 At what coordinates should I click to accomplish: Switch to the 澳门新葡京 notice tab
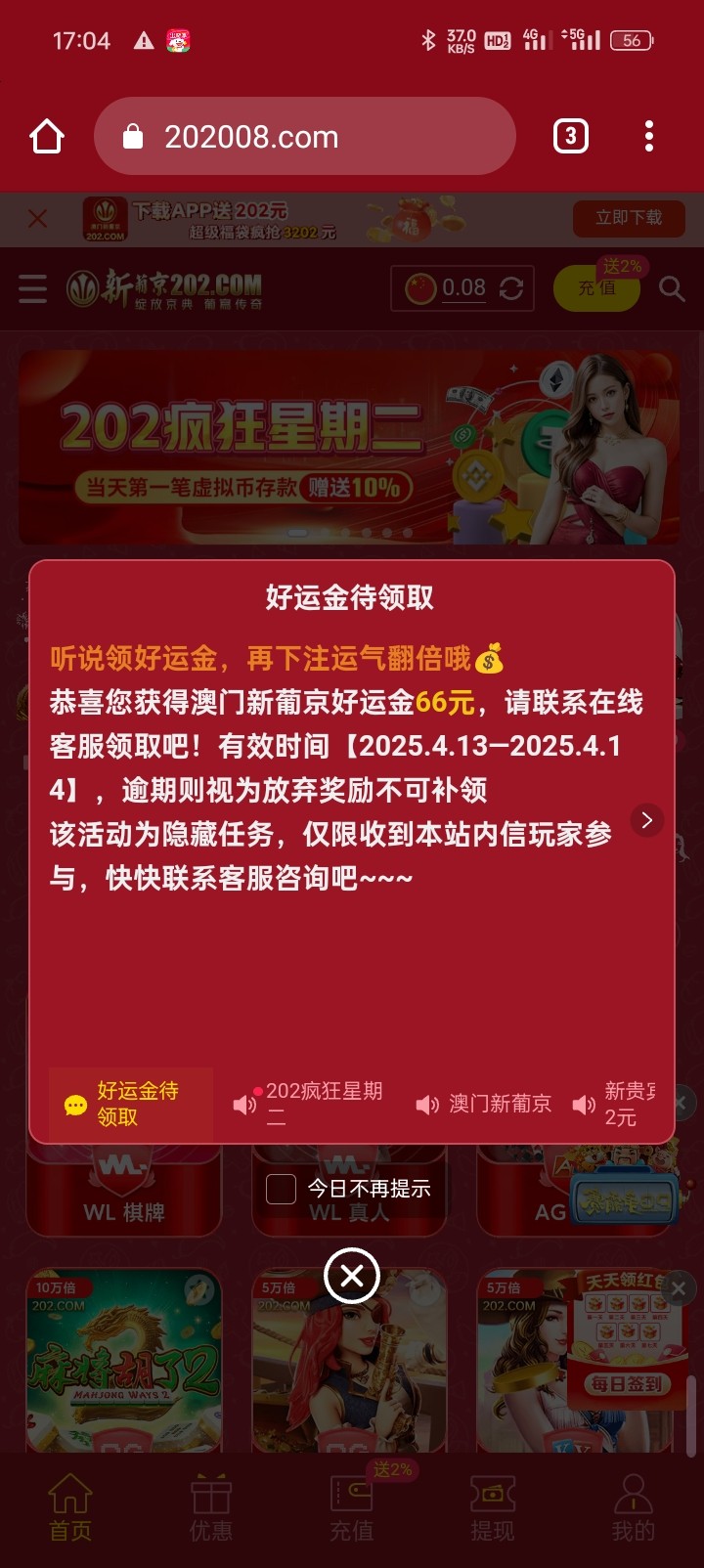tap(486, 1104)
